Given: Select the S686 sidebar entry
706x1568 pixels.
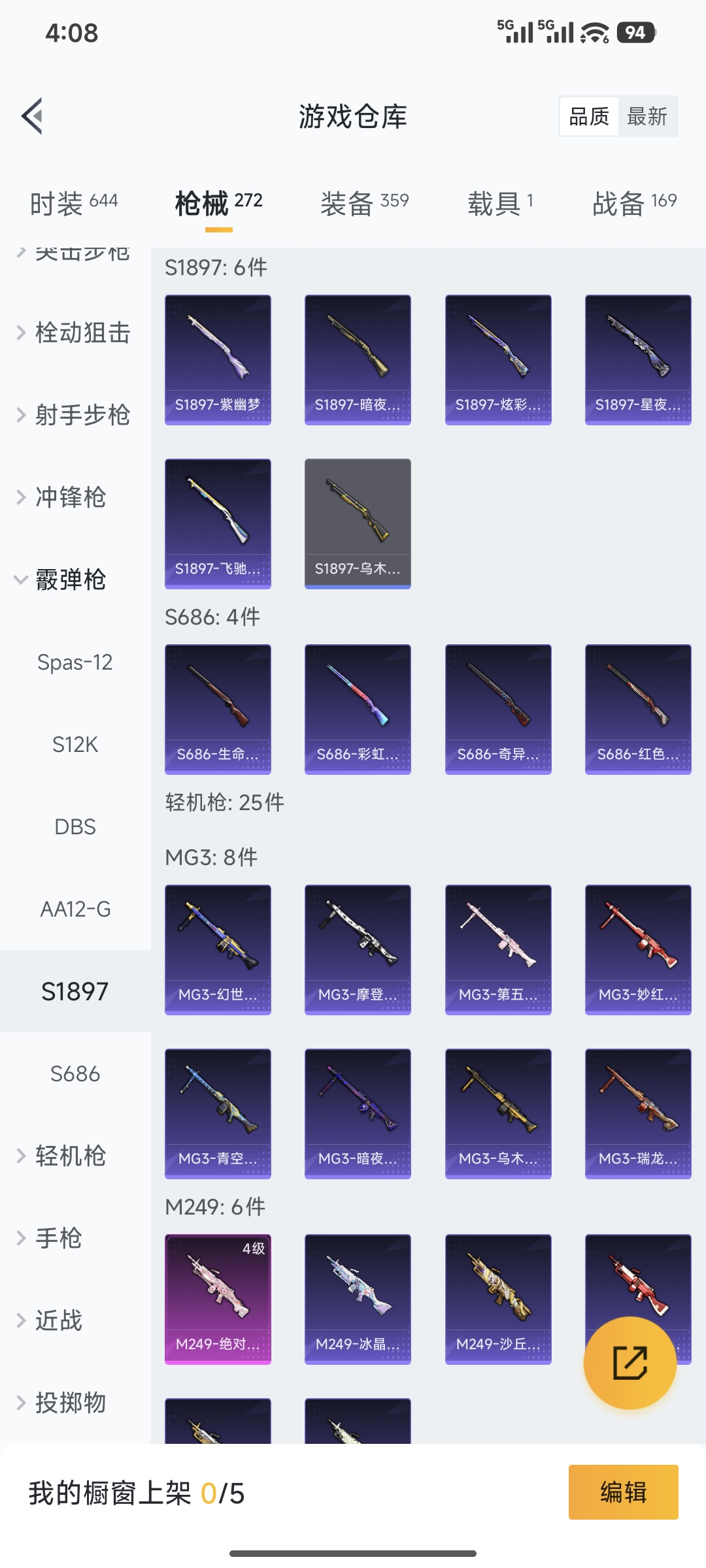Looking at the screenshot, I should (75, 1073).
